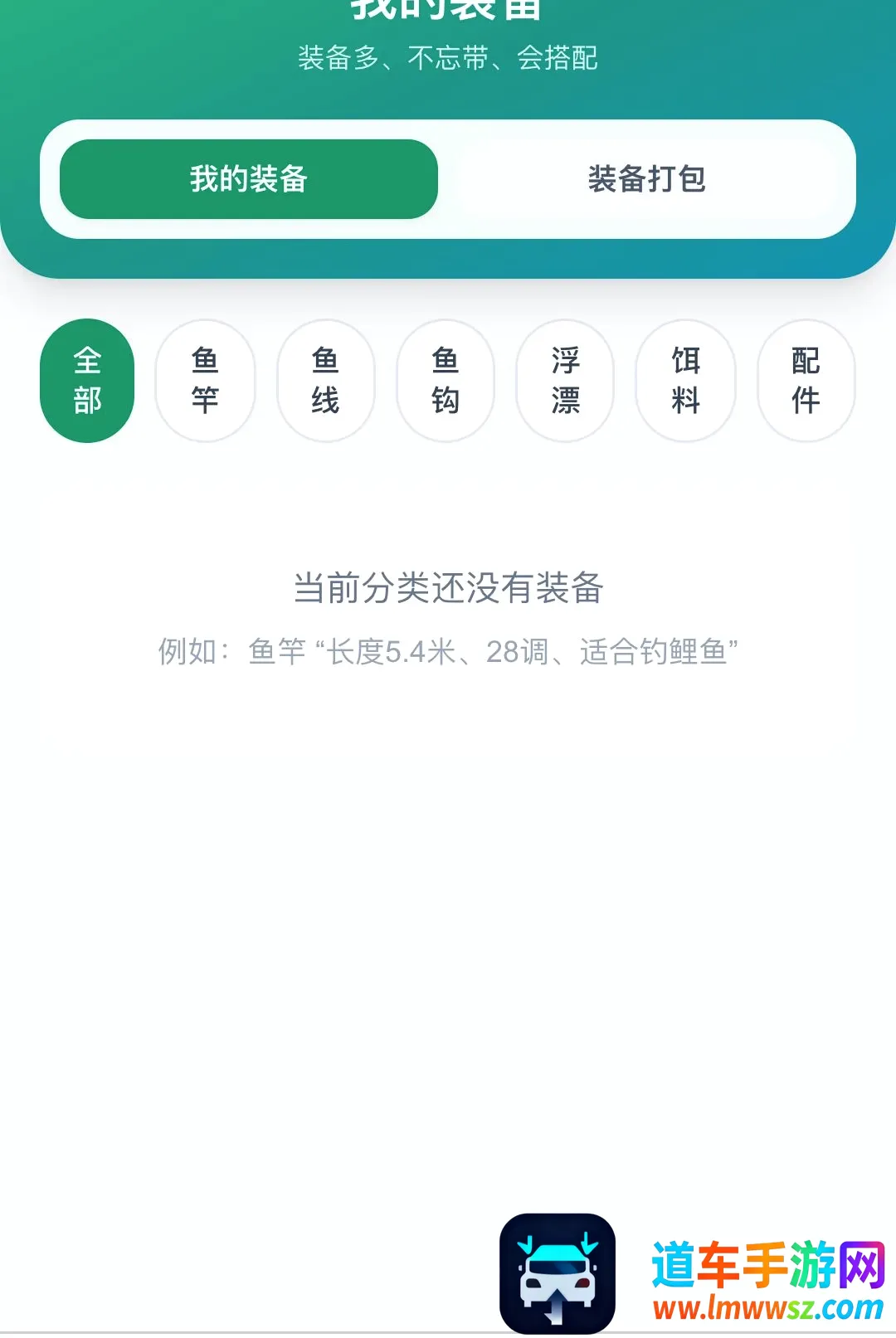Switch to the 我的装备 tab
The height and width of the screenshot is (1338, 896).
(x=249, y=179)
